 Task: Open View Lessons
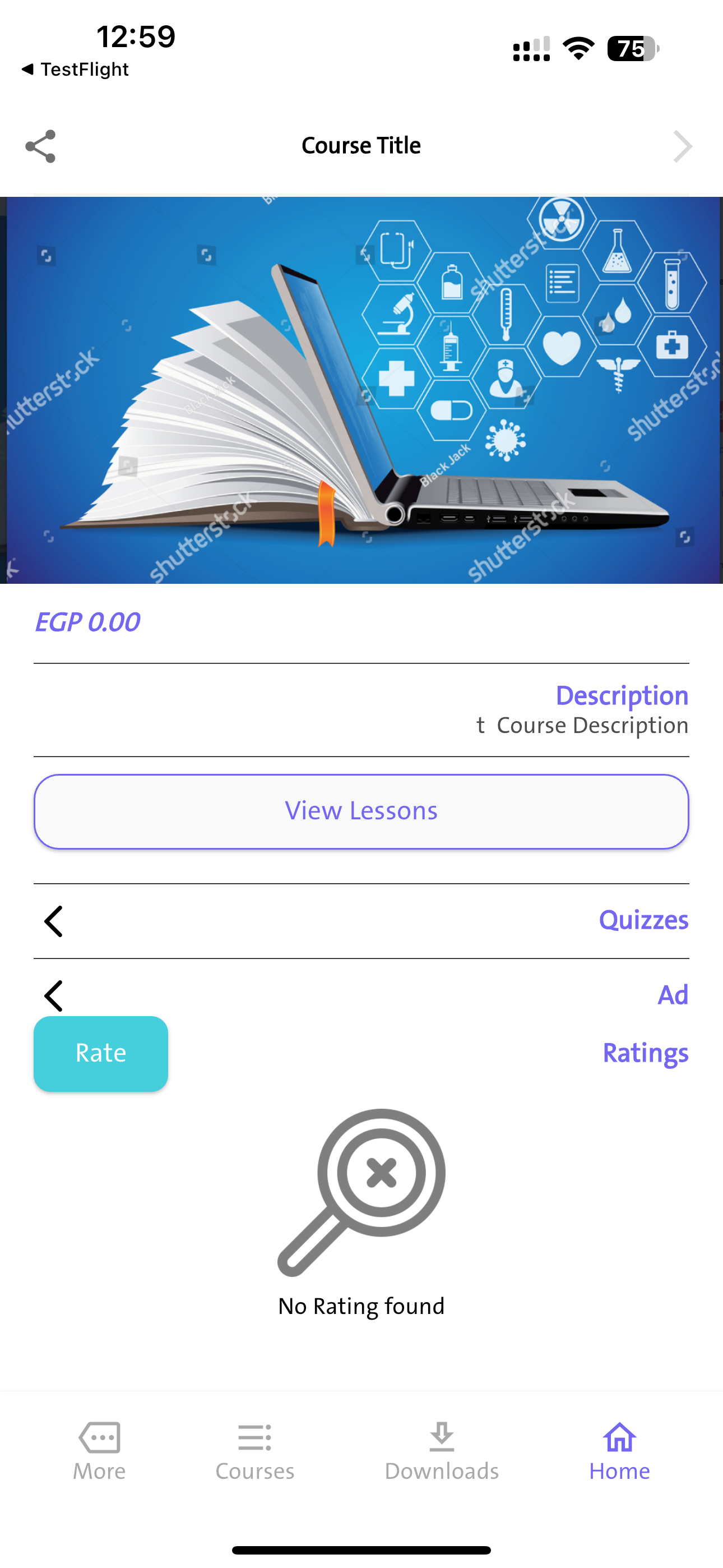point(361,811)
